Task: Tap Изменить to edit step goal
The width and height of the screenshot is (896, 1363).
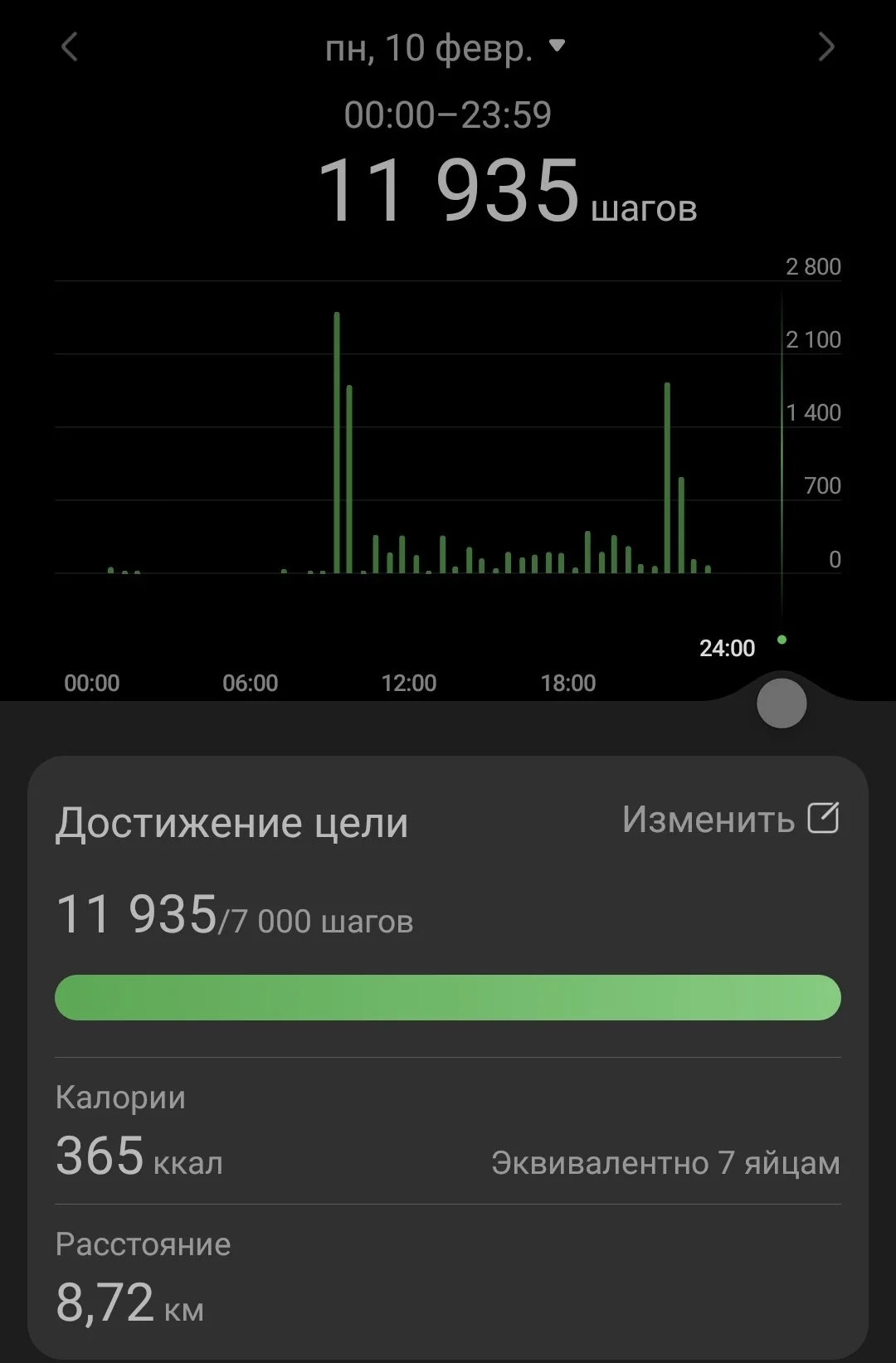Action: [x=730, y=819]
